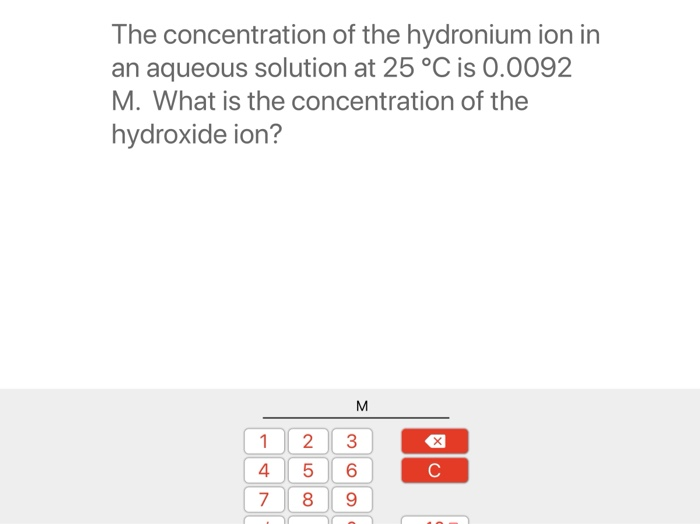The height and width of the screenshot is (524, 700).
Task: Tap the 7 key
Action: (264, 499)
